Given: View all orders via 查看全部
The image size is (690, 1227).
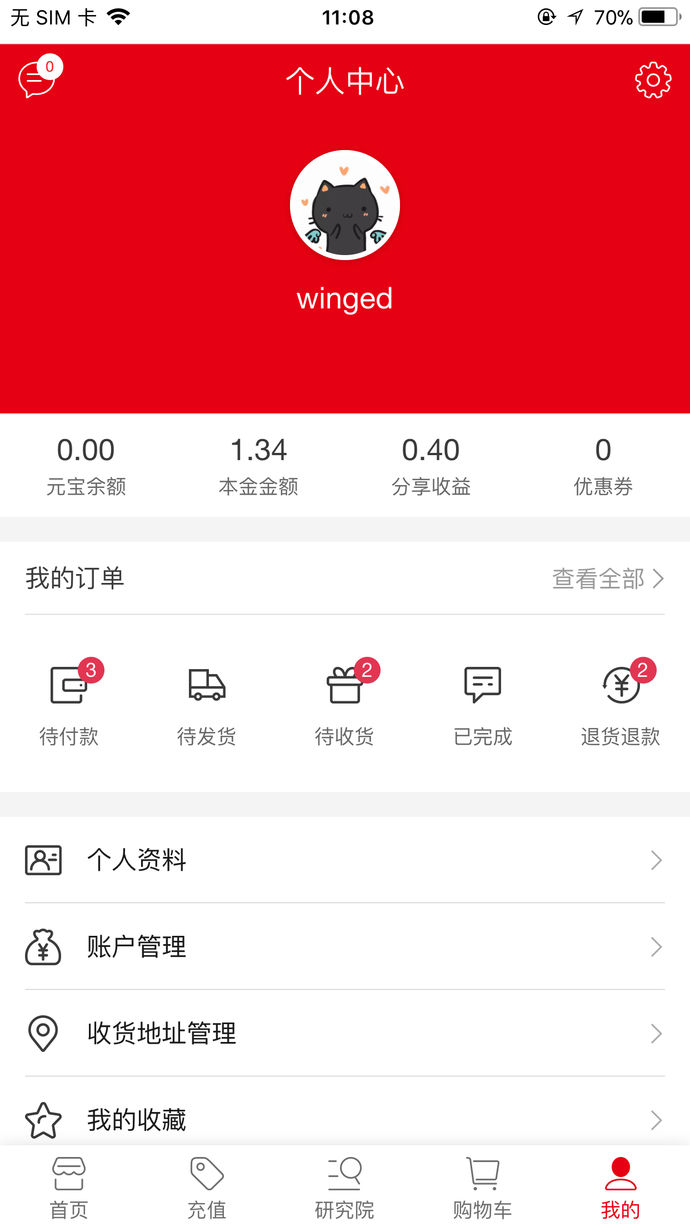Looking at the screenshot, I should pos(608,578).
